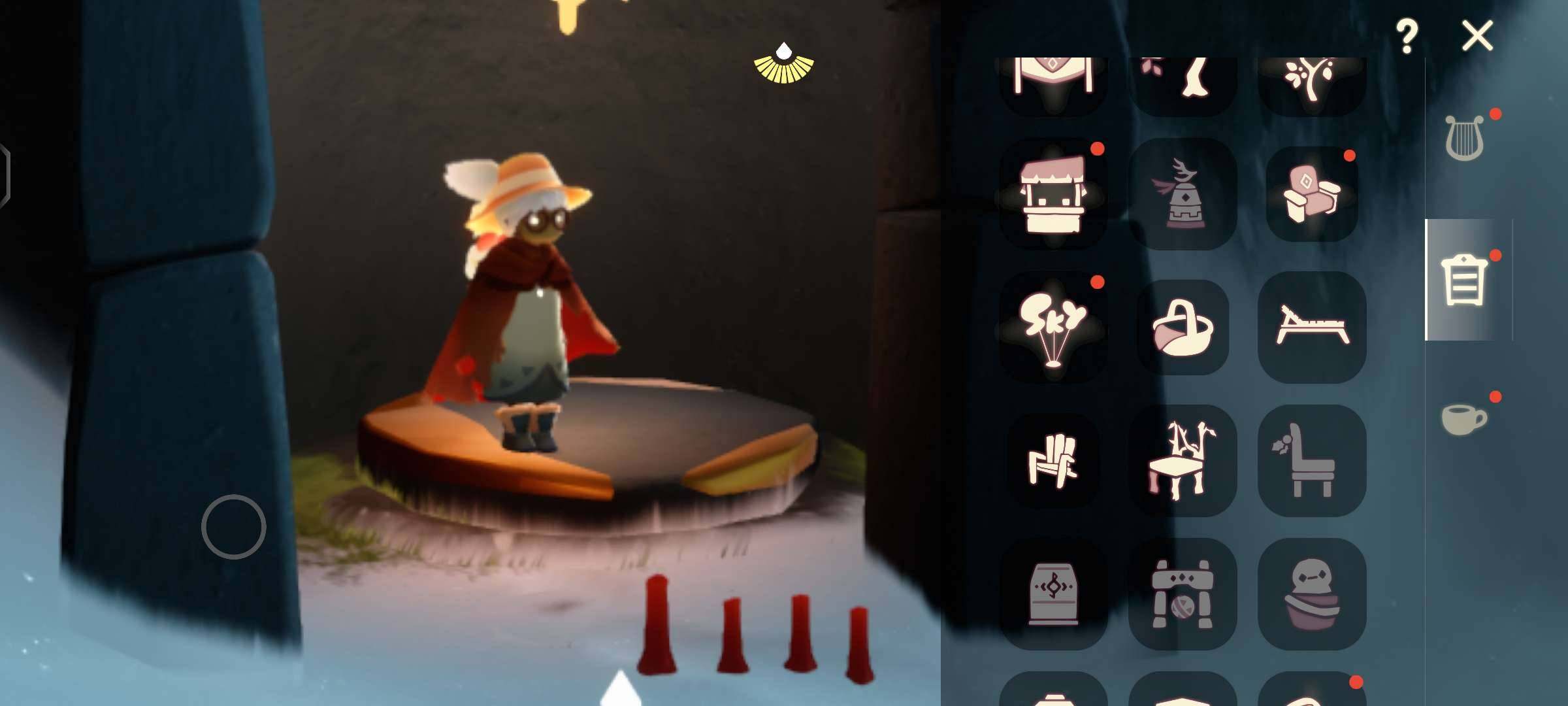Image resolution: width=1568 pixels, height=706 pixels.
Task: Choose the bird-topped statue prop
Action: (1183, 194)
